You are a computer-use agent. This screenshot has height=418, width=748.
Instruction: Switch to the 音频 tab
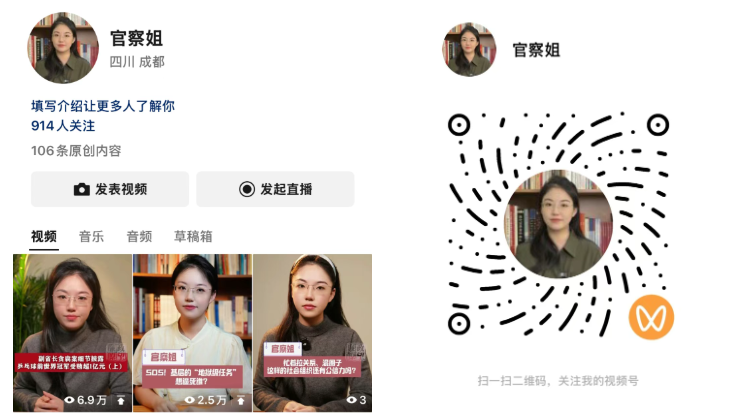pyautogui.click(x=139, y=237)
